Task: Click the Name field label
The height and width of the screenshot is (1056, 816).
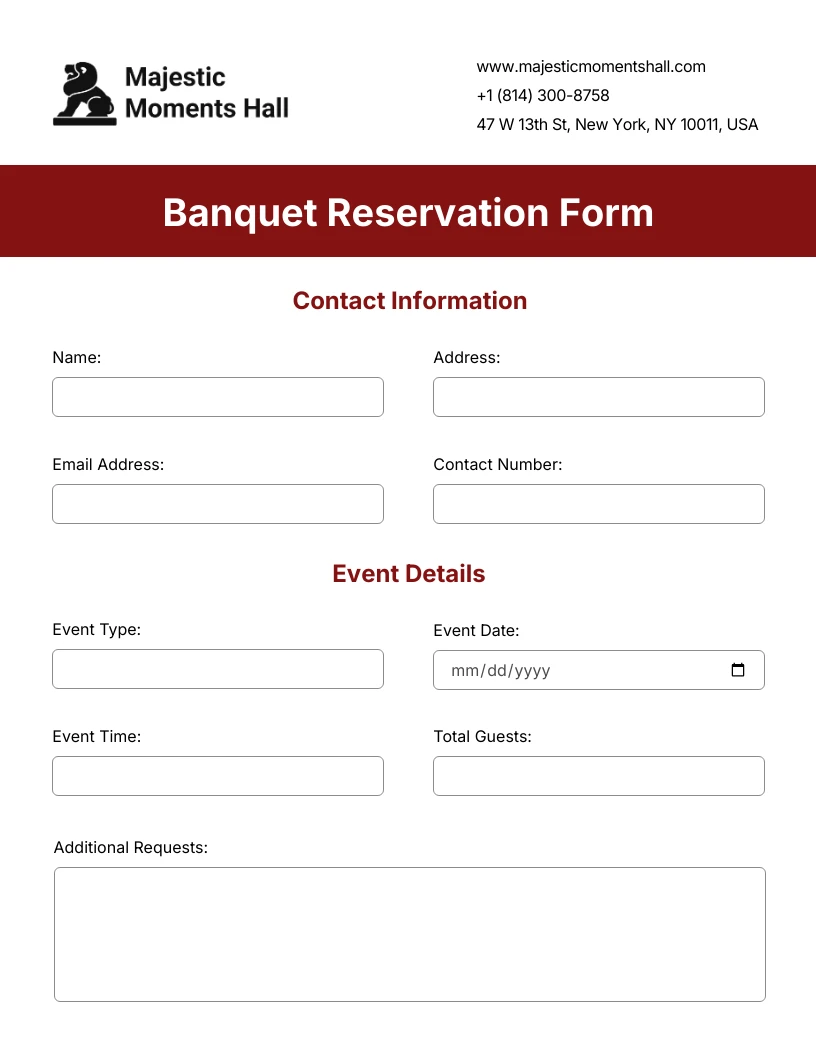Action: coord(76,357)
